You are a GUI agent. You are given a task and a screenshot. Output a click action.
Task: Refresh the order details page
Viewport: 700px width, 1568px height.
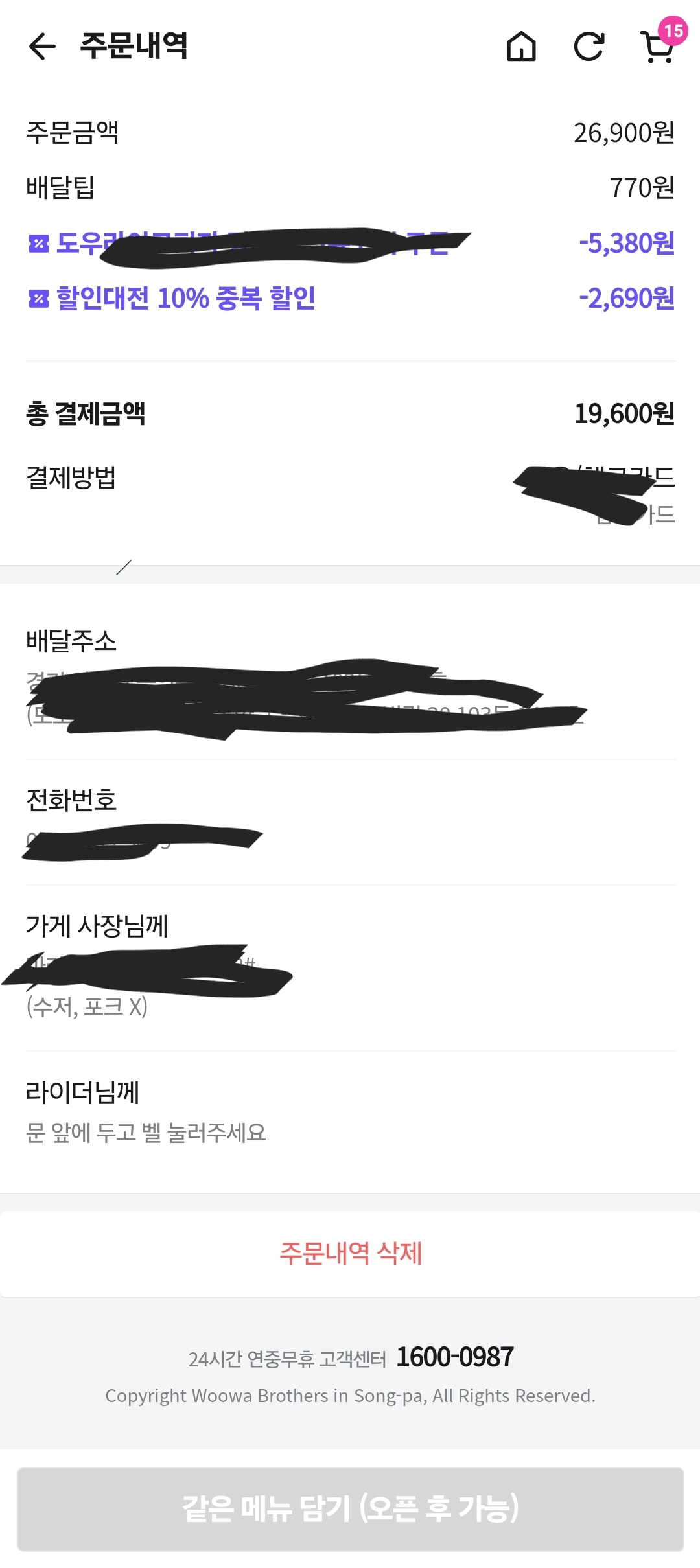(x=589, y=47)
